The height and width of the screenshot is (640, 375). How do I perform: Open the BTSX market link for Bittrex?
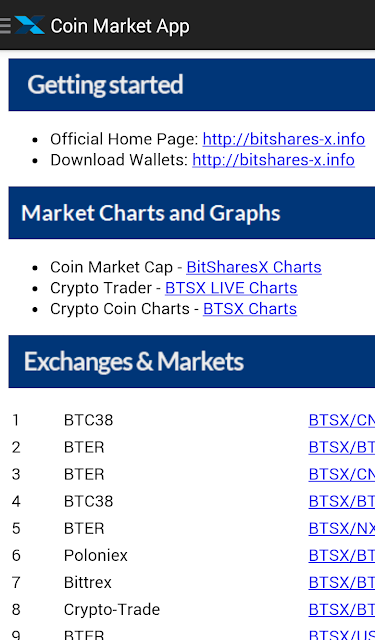tap(342, 582)
